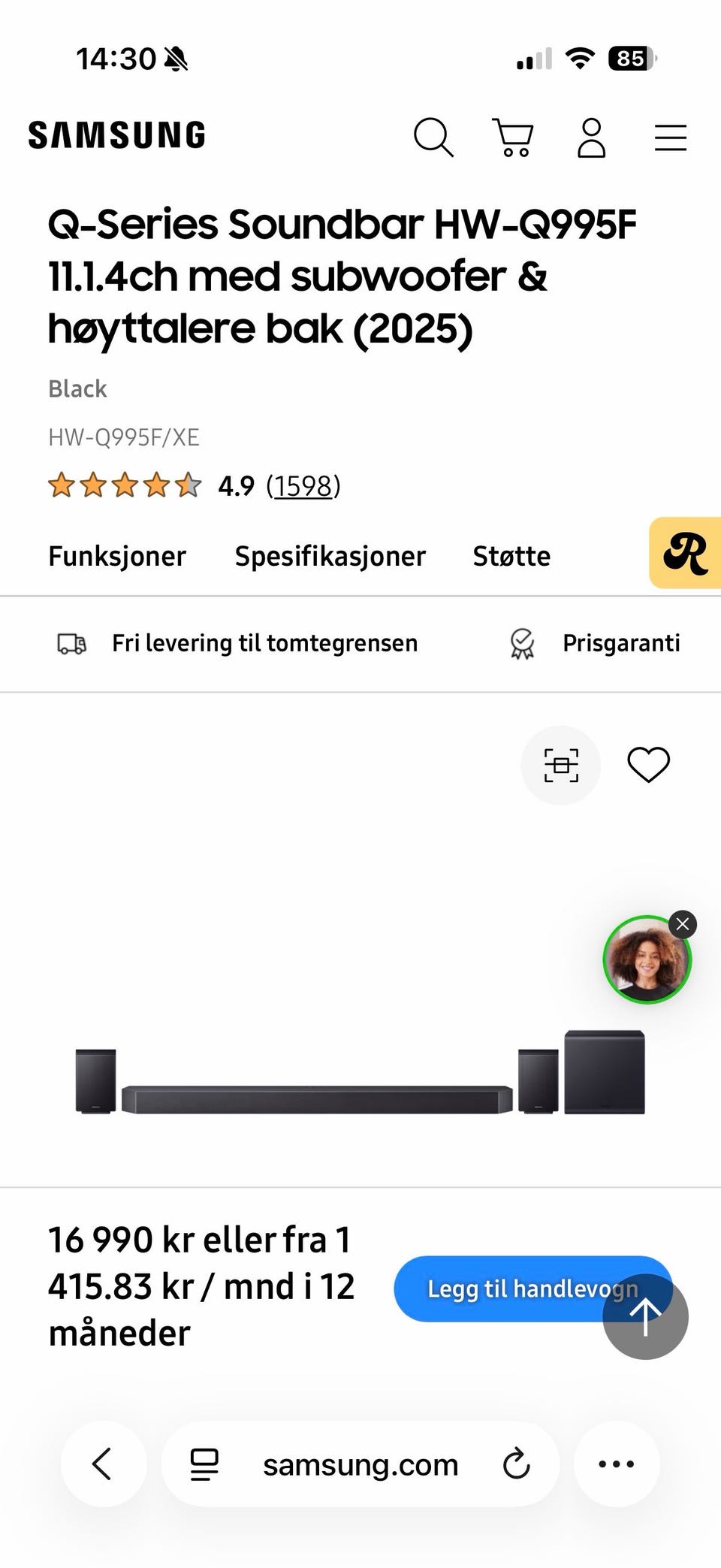Open the Støtte tab

512,556
